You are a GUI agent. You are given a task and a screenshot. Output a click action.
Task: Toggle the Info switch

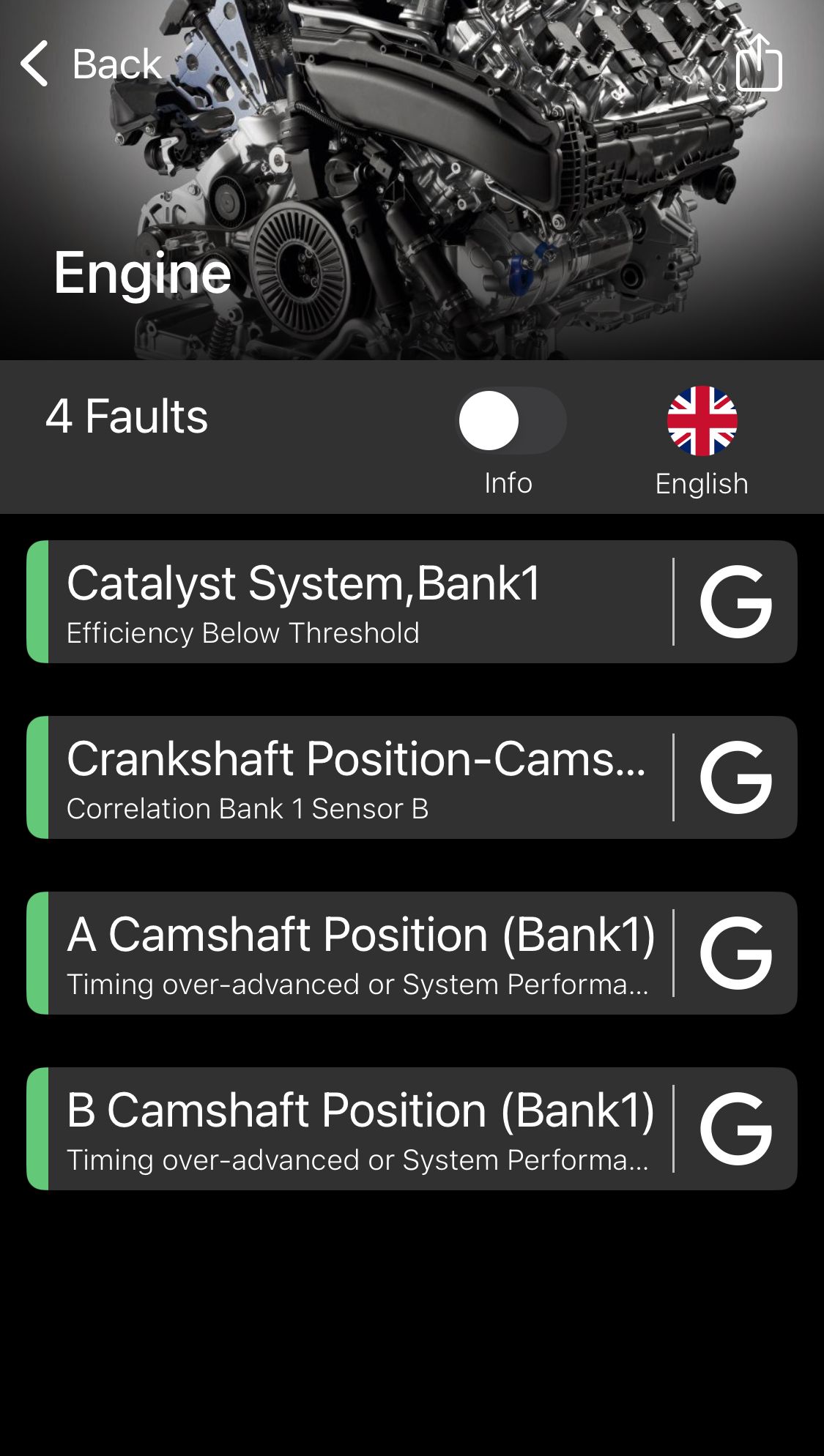point(511,421)
